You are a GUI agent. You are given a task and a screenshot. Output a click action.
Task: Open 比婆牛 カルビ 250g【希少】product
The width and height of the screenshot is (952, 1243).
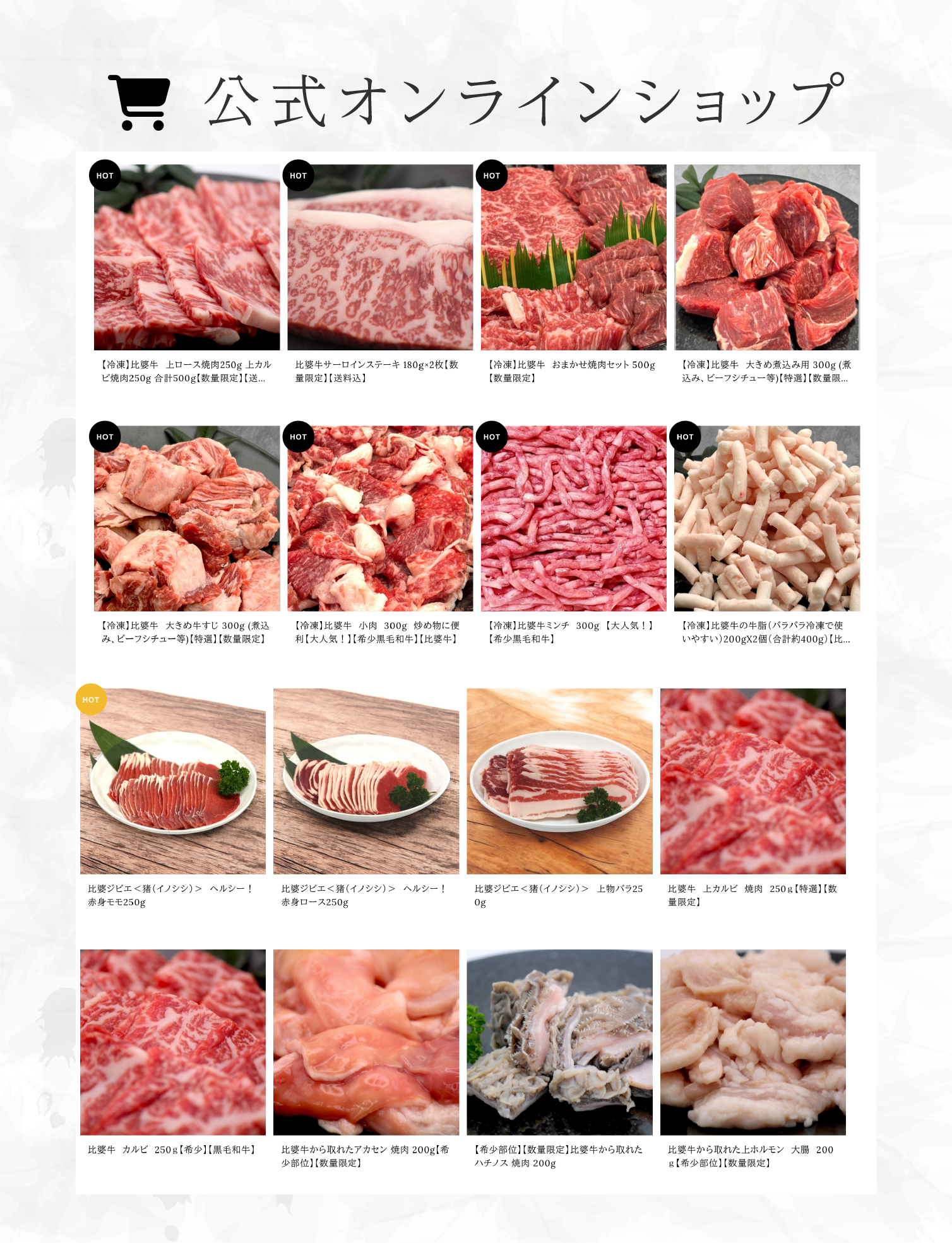172,1042
